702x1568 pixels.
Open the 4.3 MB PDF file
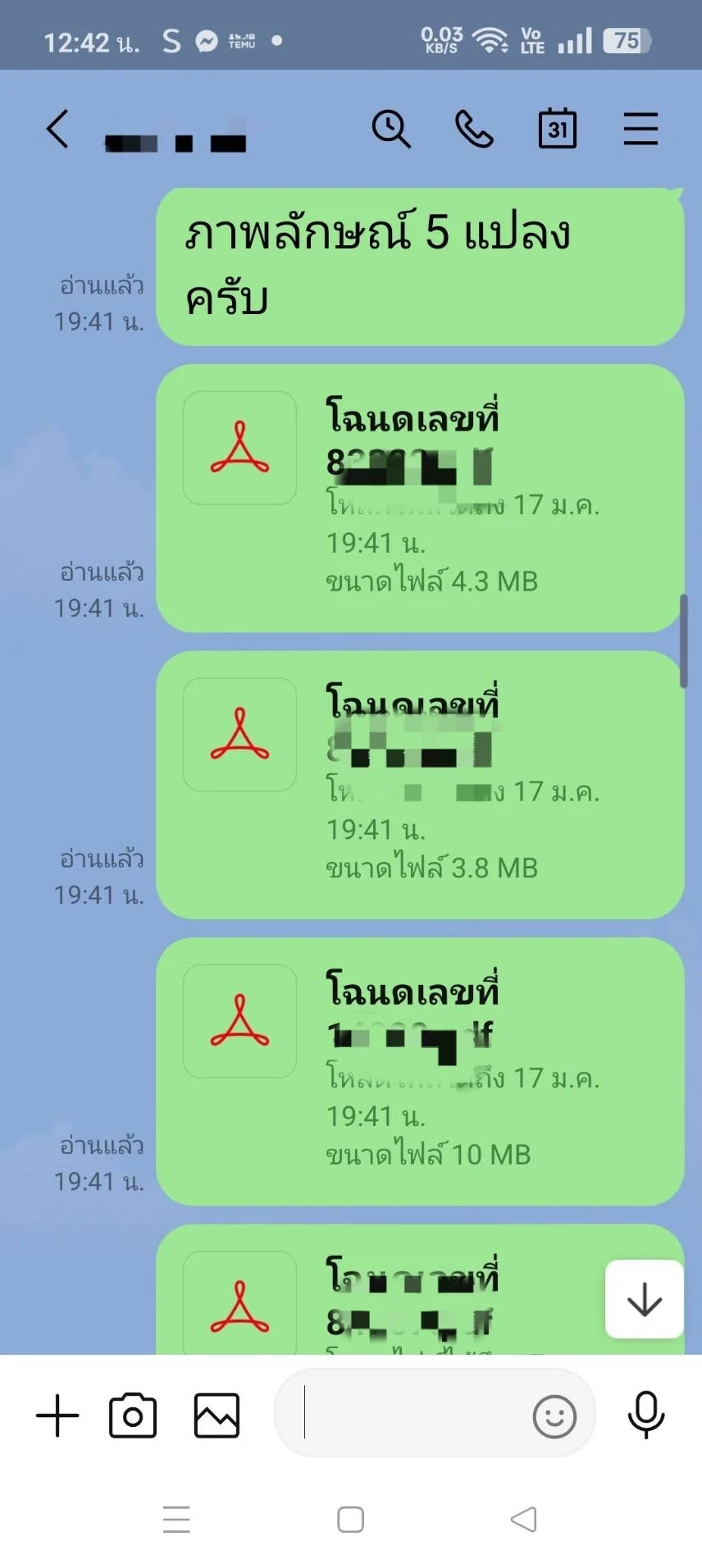pyautogui.click(x=420, y=498)
